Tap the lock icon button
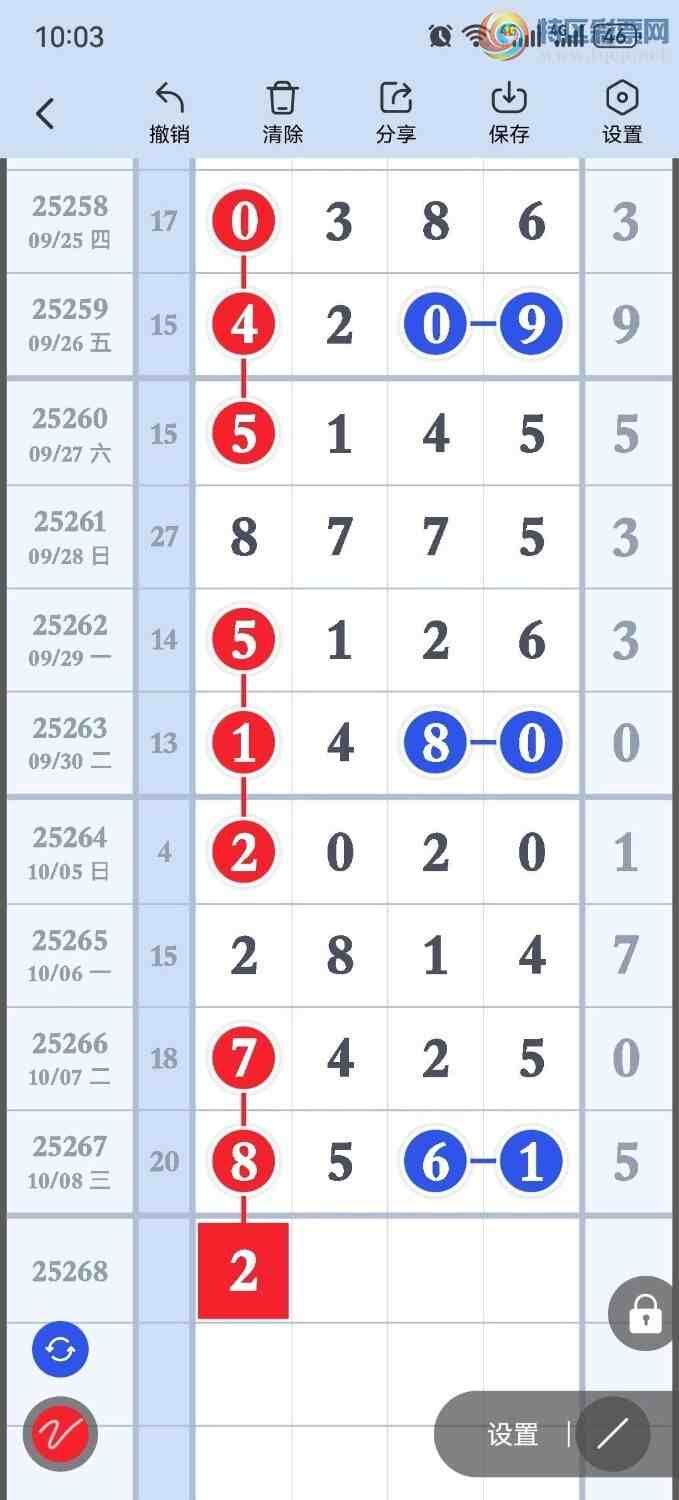679x1500 pixels. coord(645,1314)
